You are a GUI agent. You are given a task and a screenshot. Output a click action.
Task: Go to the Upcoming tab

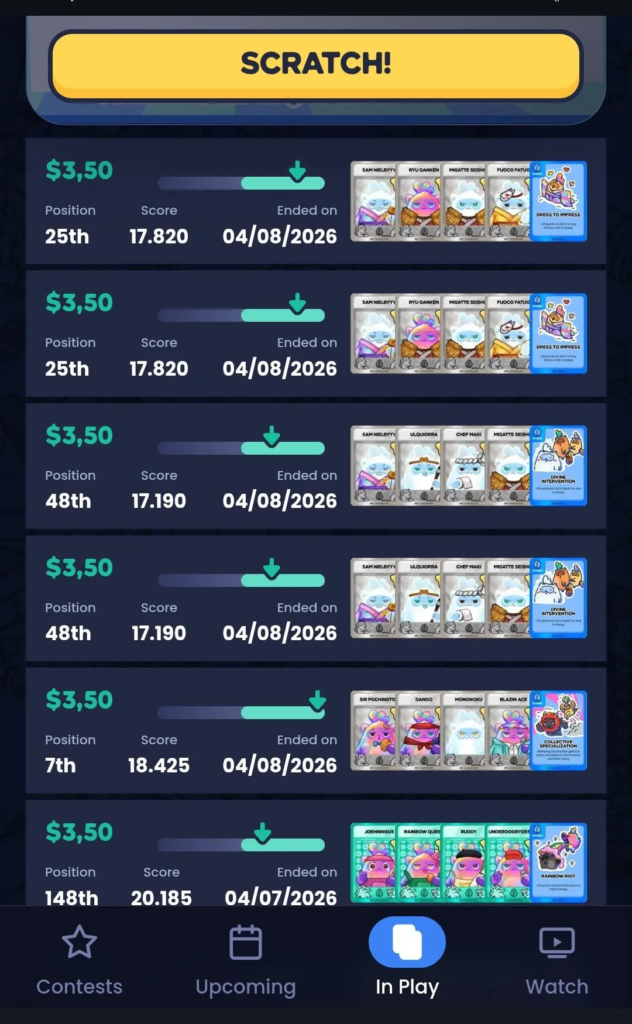[245, 960]
